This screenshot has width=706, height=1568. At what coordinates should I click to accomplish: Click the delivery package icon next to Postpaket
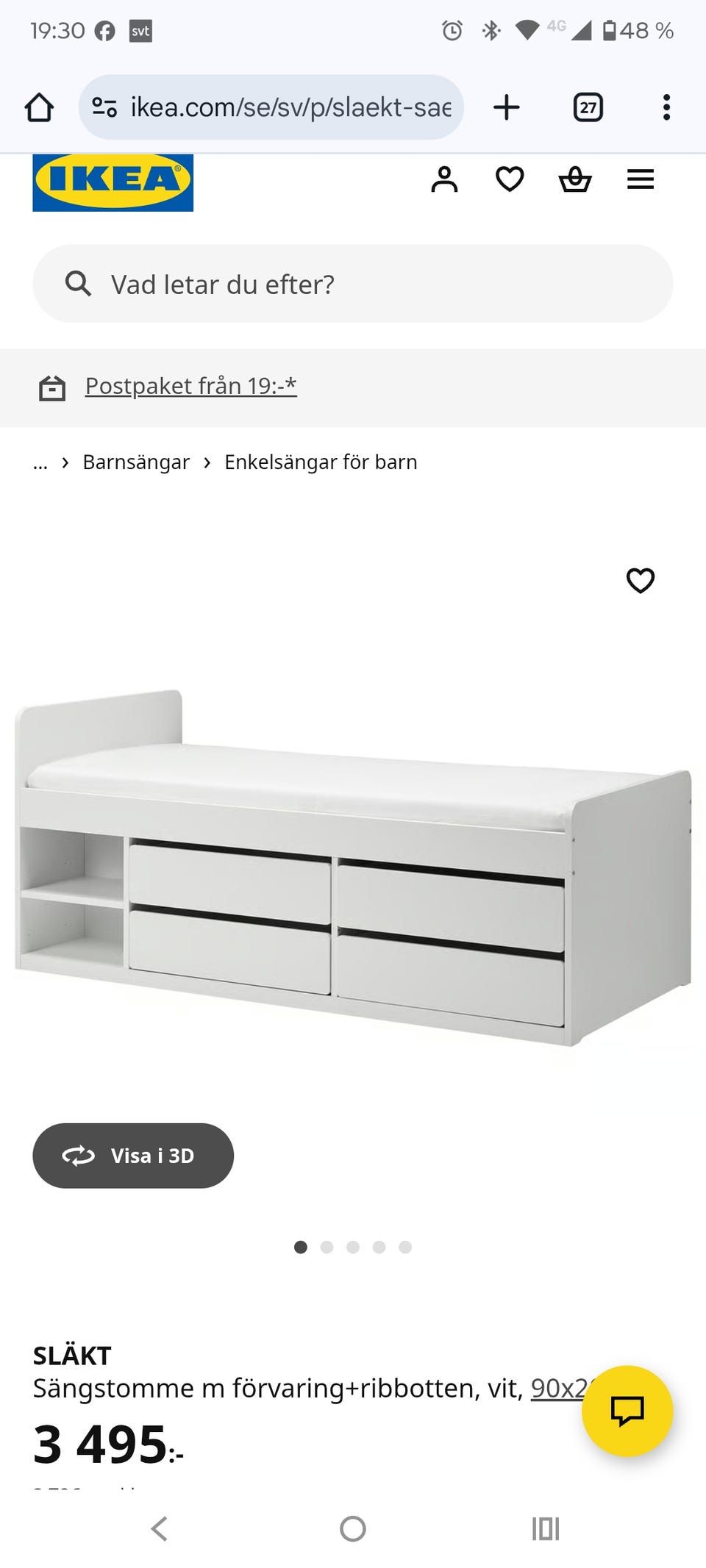(52, 385)
